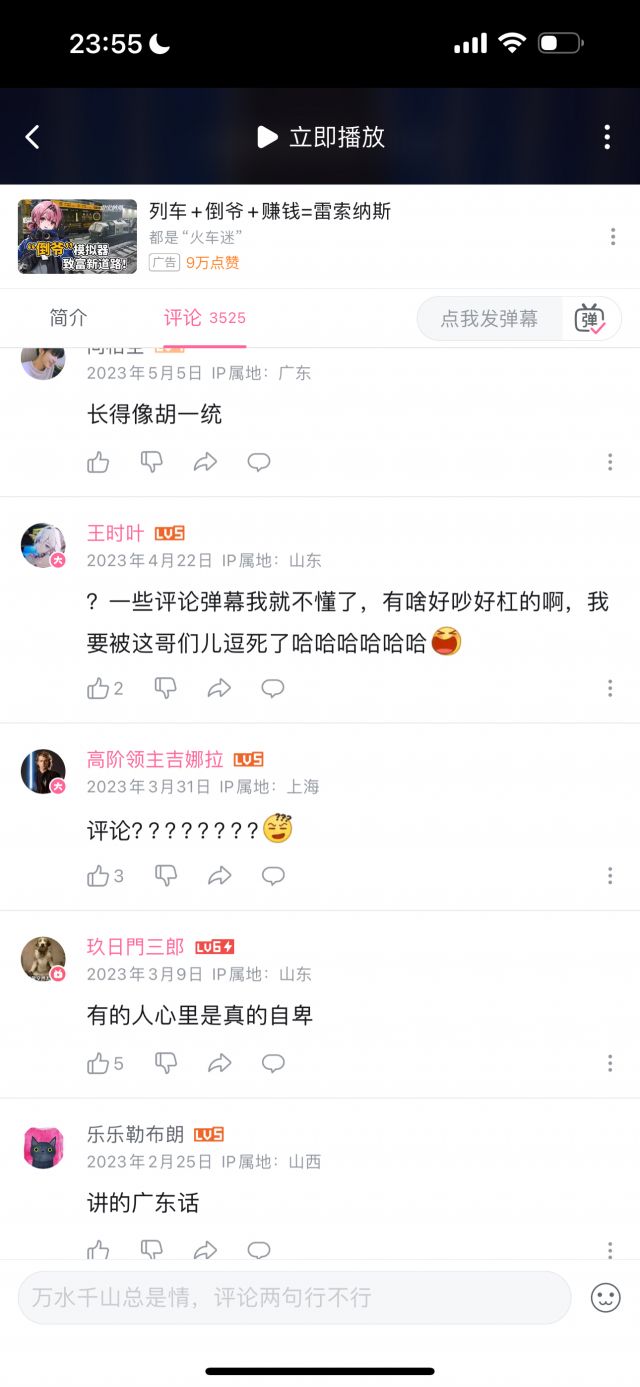View 乐乐勒布朗's profile avatar

pos(43,1148)
